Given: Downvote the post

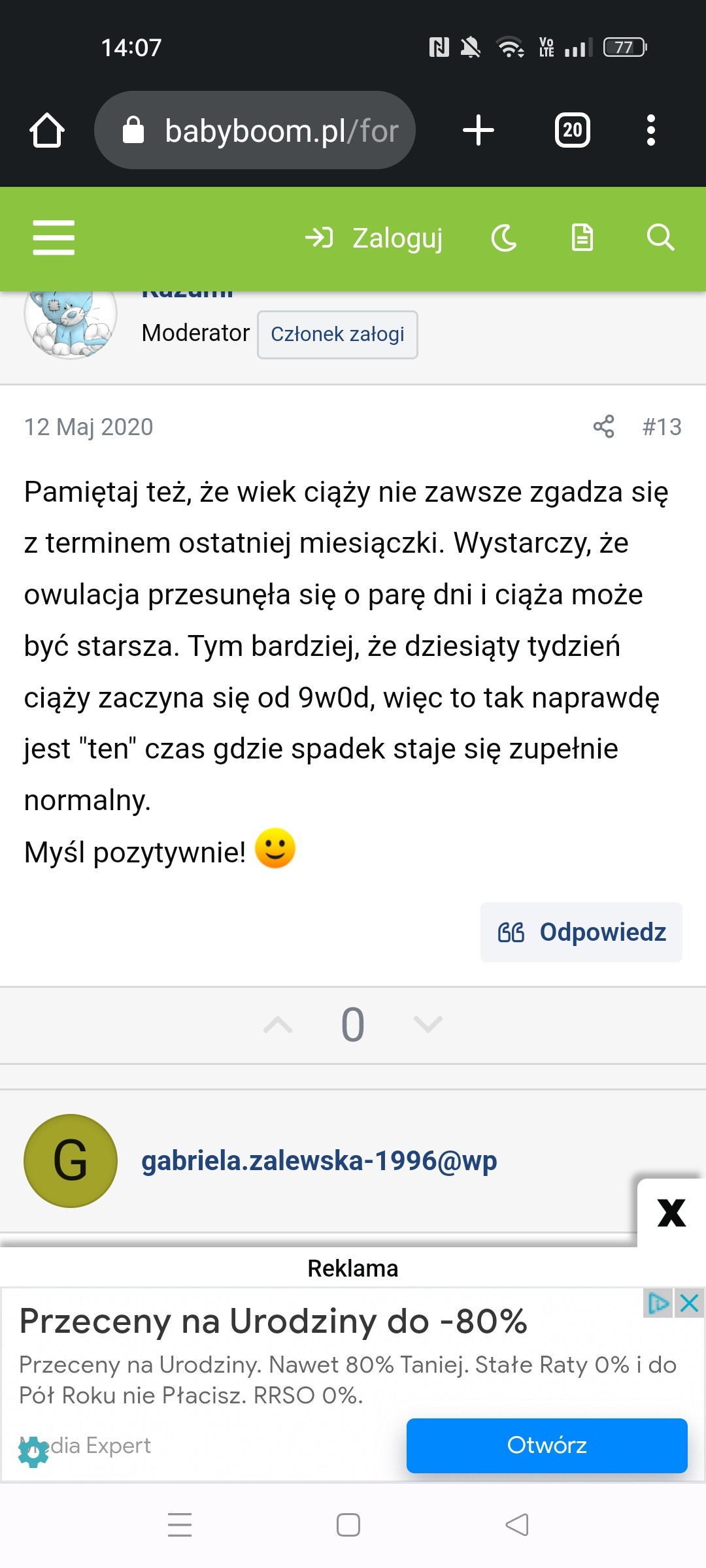Looking at the screenshot, I should click(428, 1024).
